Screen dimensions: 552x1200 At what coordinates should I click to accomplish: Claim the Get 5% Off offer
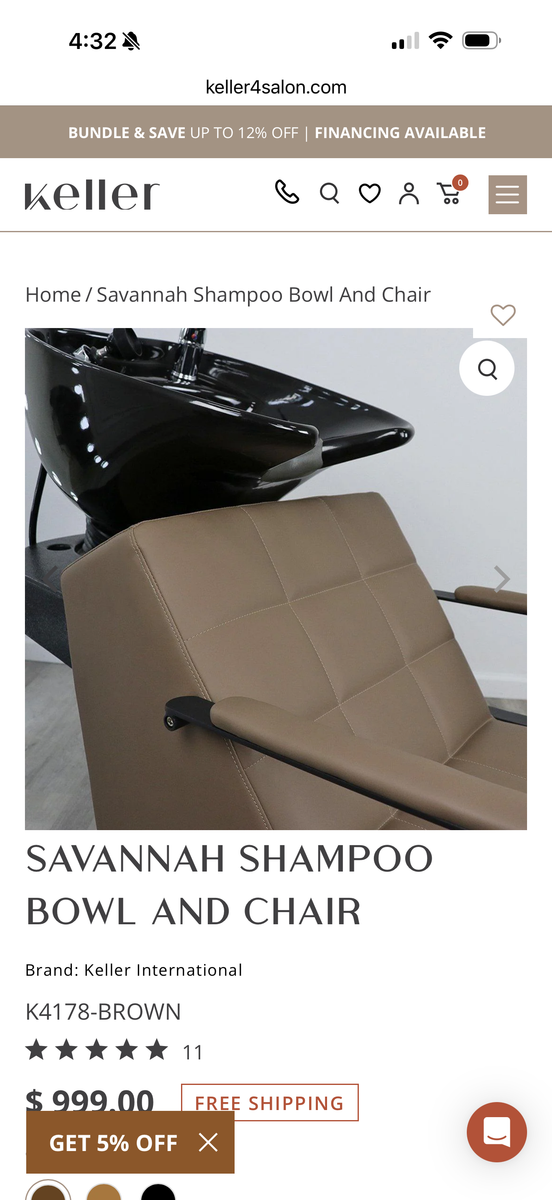pos(113,1143)
